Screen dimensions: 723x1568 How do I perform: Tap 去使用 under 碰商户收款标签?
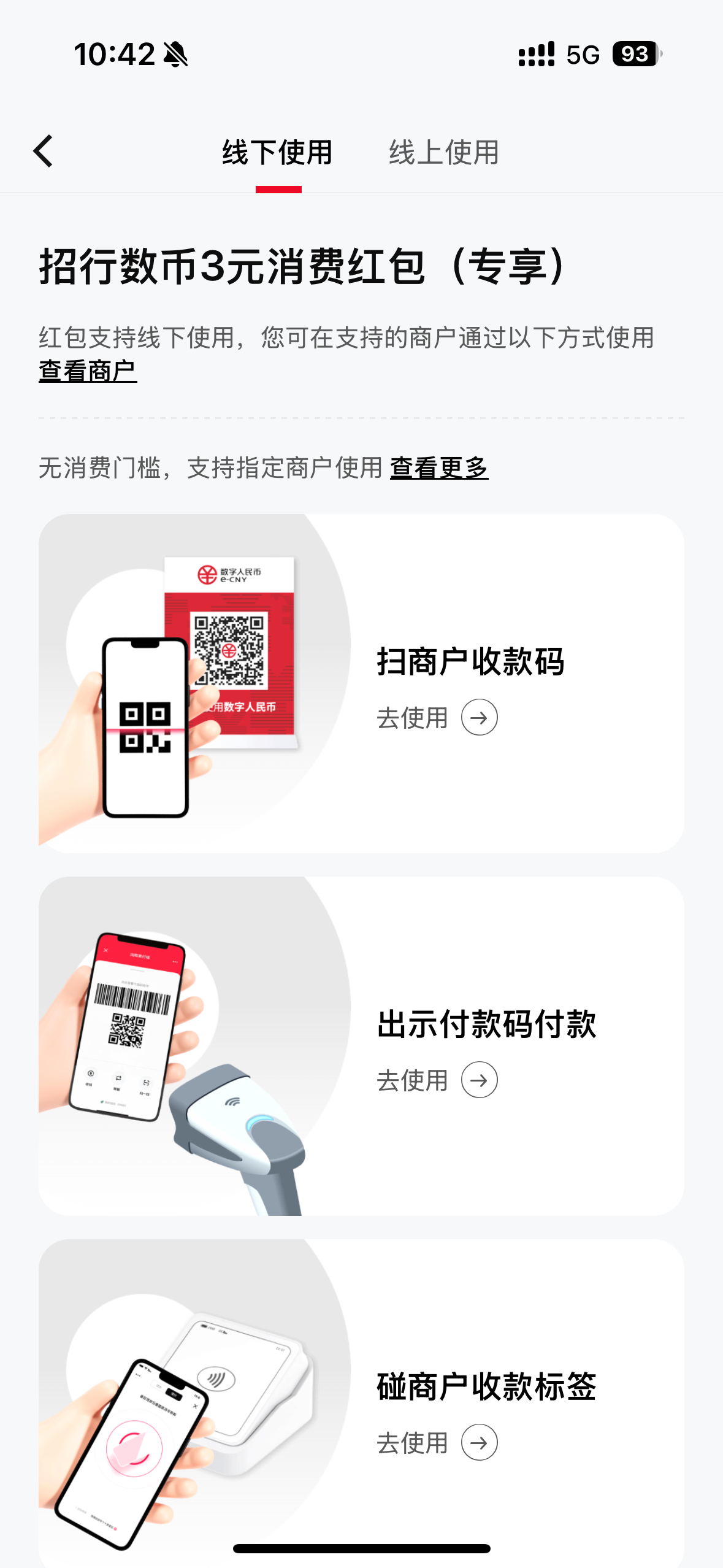pos(437,1442)
